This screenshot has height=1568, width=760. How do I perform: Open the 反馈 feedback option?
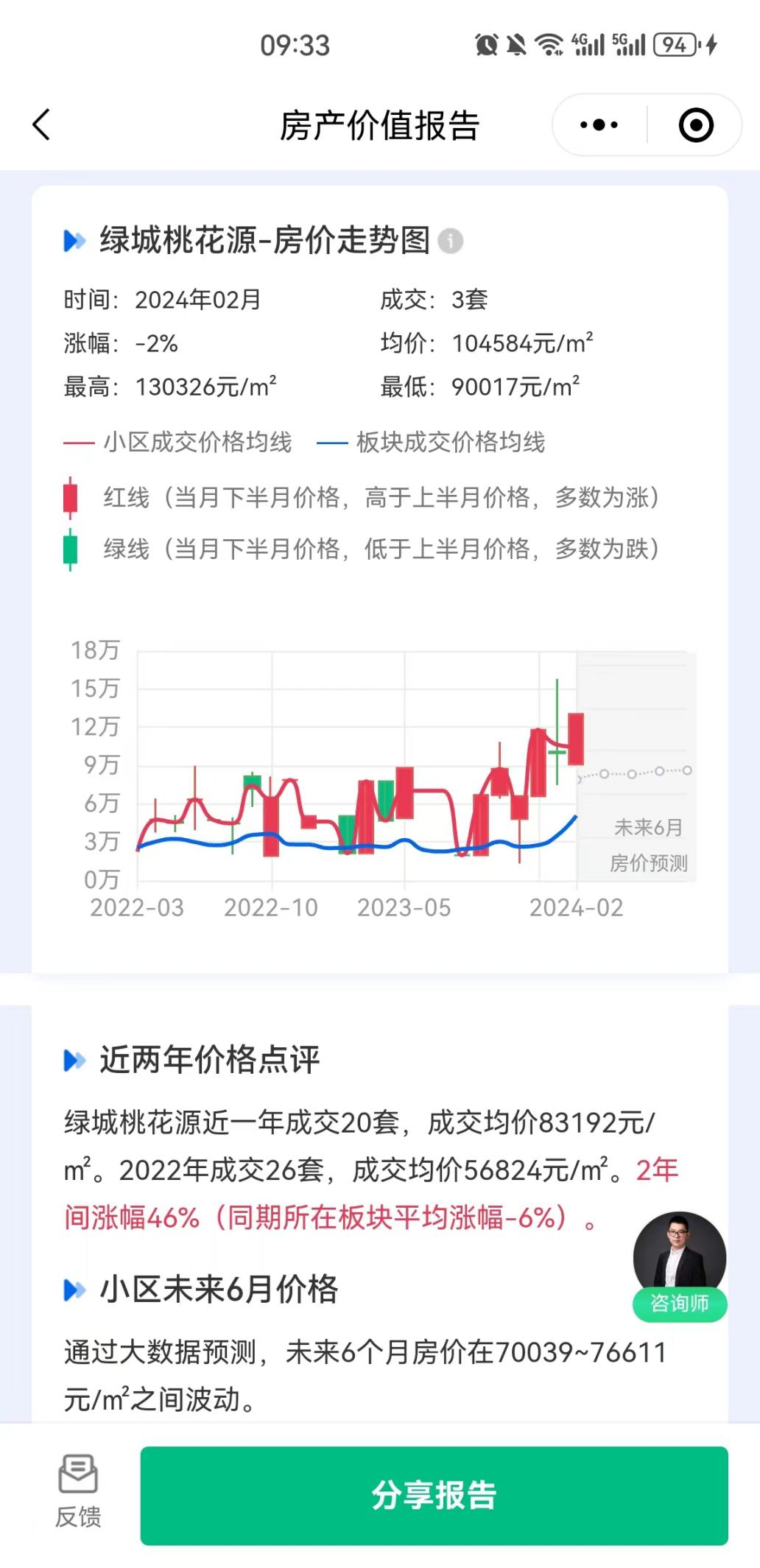tap(78, 1491)
